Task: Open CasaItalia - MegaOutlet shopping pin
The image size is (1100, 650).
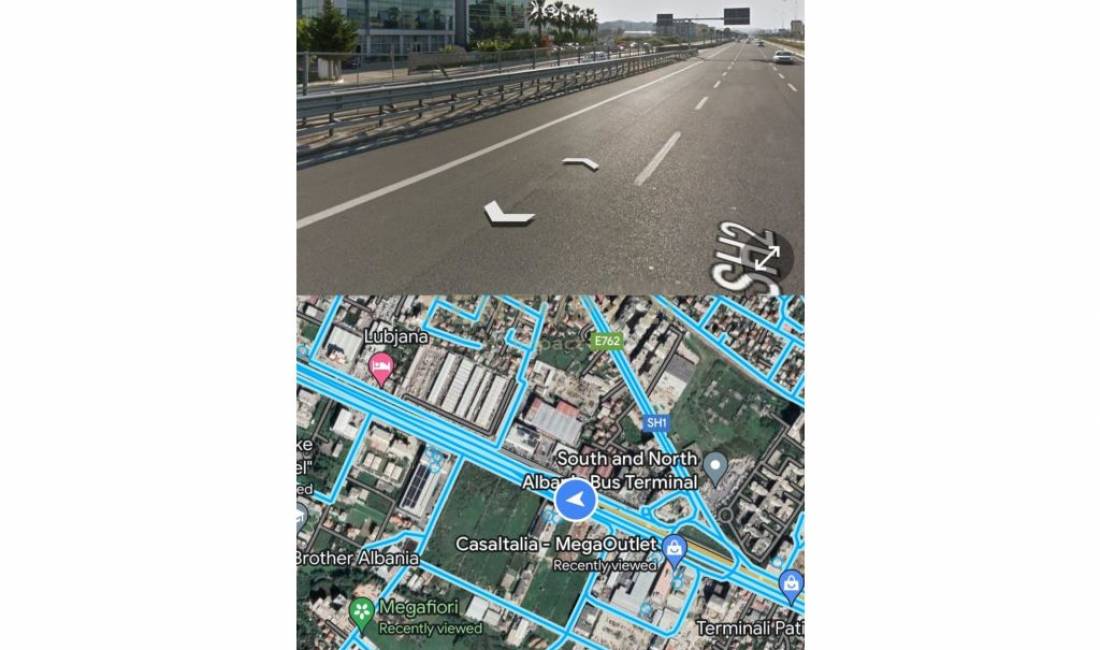Action: tap(675, 546)
